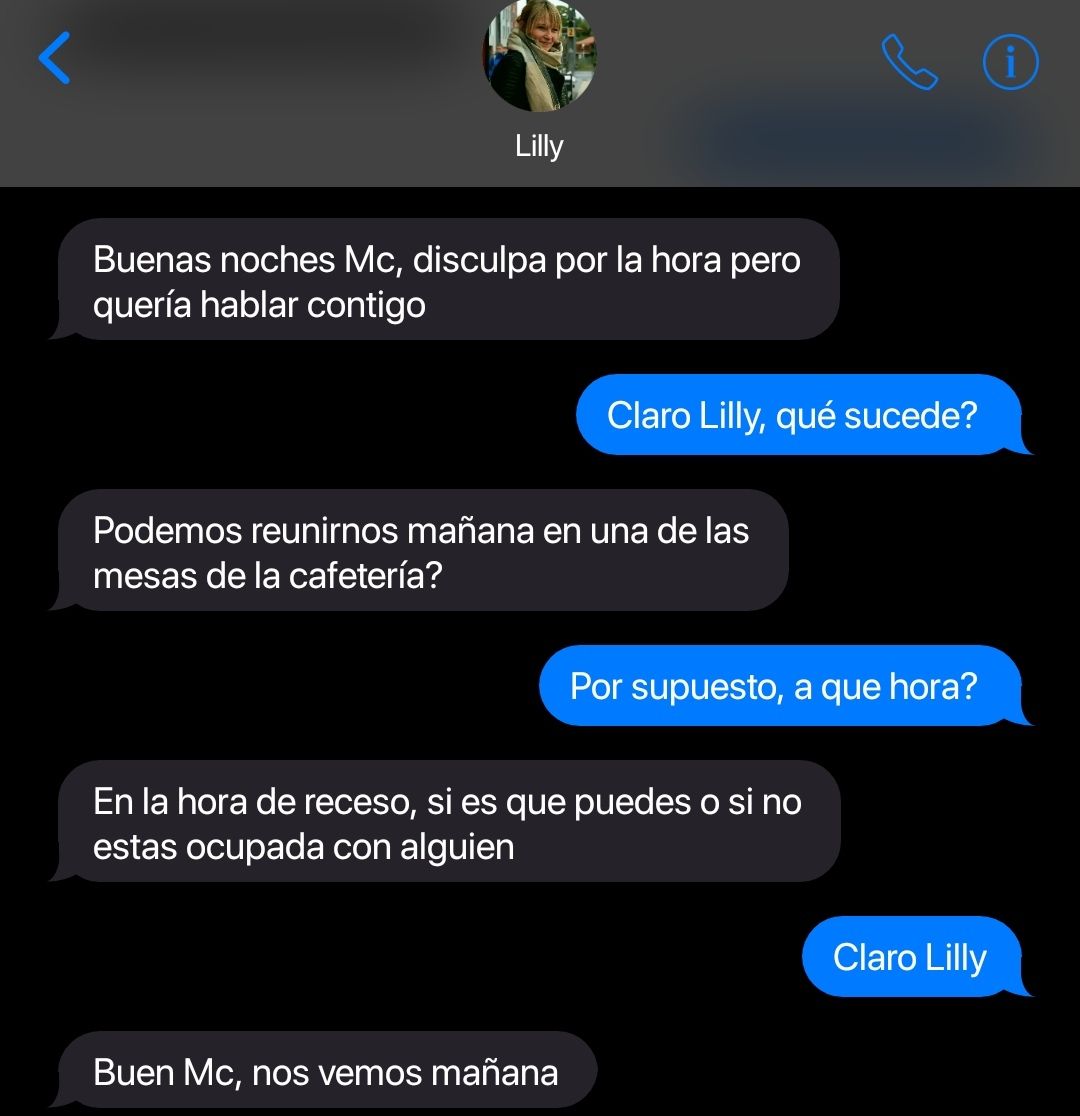
Task: Open Lilly's contact profile picture
Action: (539, 56)
